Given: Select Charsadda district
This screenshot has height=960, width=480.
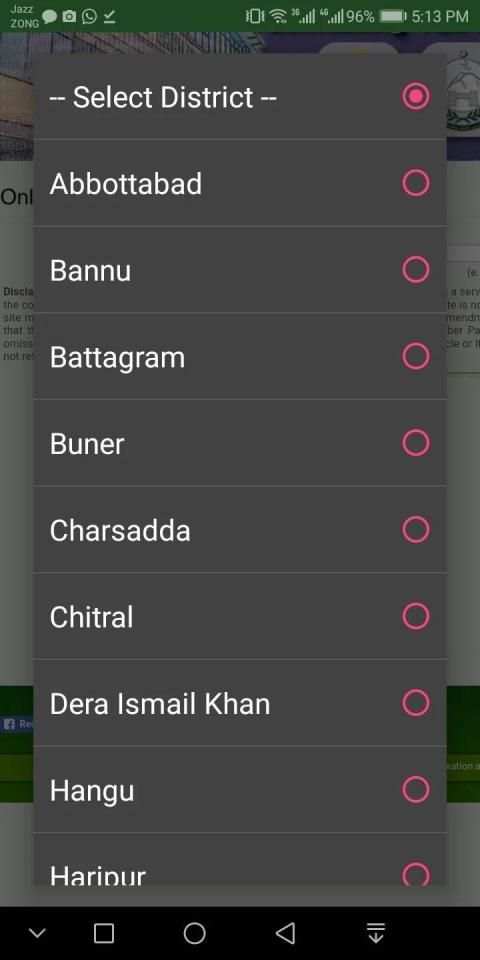Looking at the screenshot, I should (x=239, y=530).
